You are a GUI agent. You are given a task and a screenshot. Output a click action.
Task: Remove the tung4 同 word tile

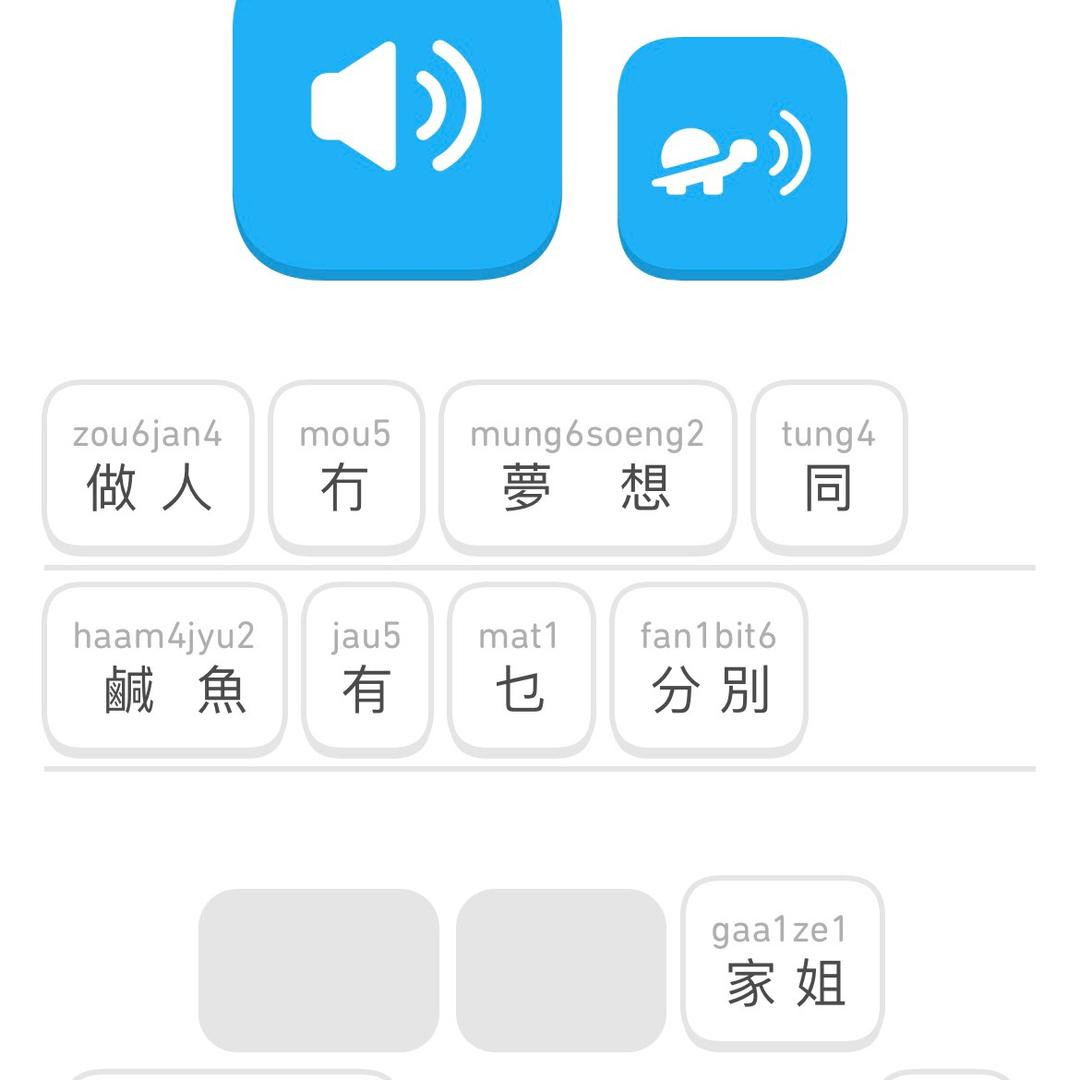pos(828,467)
